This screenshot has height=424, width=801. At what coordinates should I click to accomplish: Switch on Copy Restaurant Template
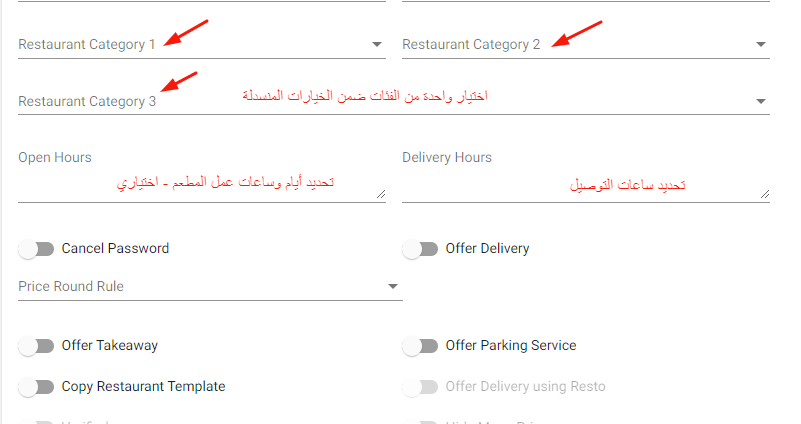pos(35,387)
